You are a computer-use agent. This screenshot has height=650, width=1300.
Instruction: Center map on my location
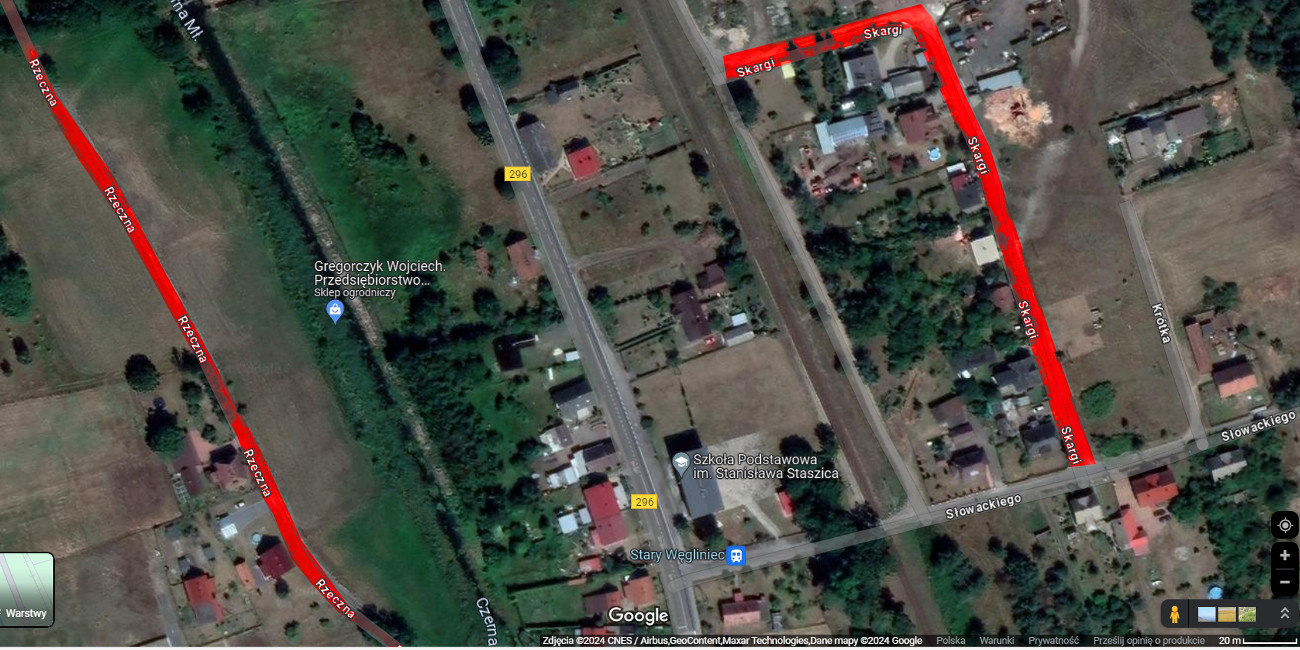[x=1284, y=525]
